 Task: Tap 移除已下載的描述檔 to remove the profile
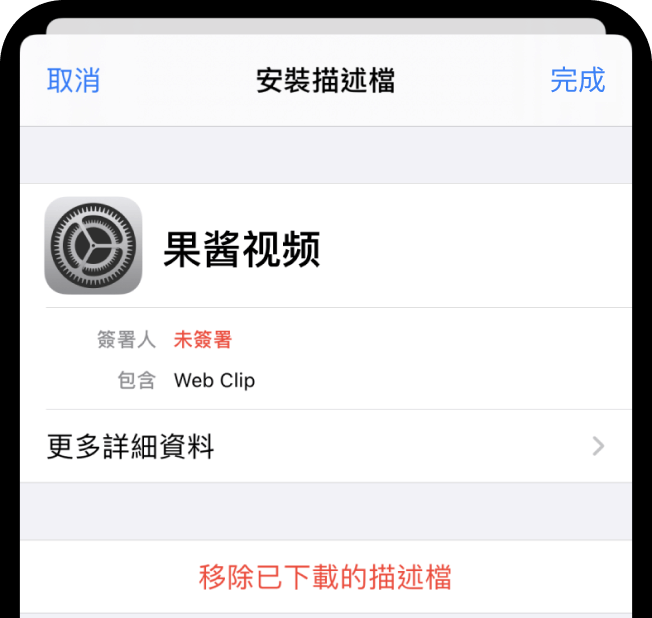coord(325,577)
